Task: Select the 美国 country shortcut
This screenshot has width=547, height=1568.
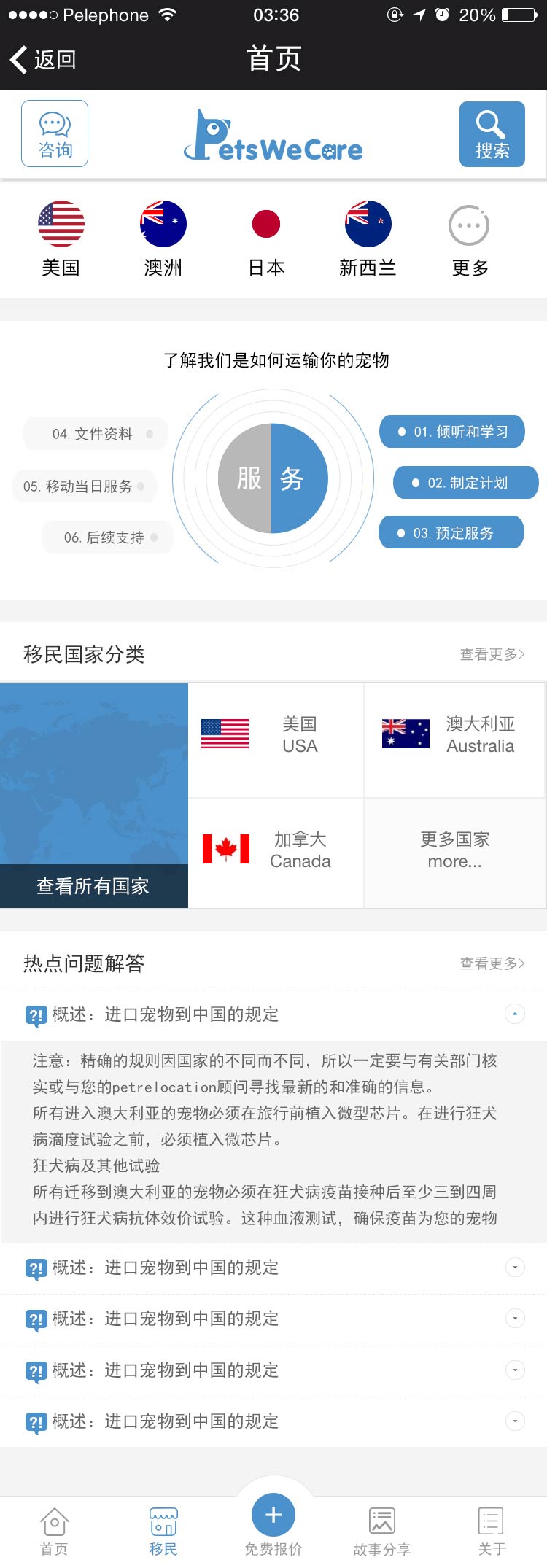Action: (61, 238)
